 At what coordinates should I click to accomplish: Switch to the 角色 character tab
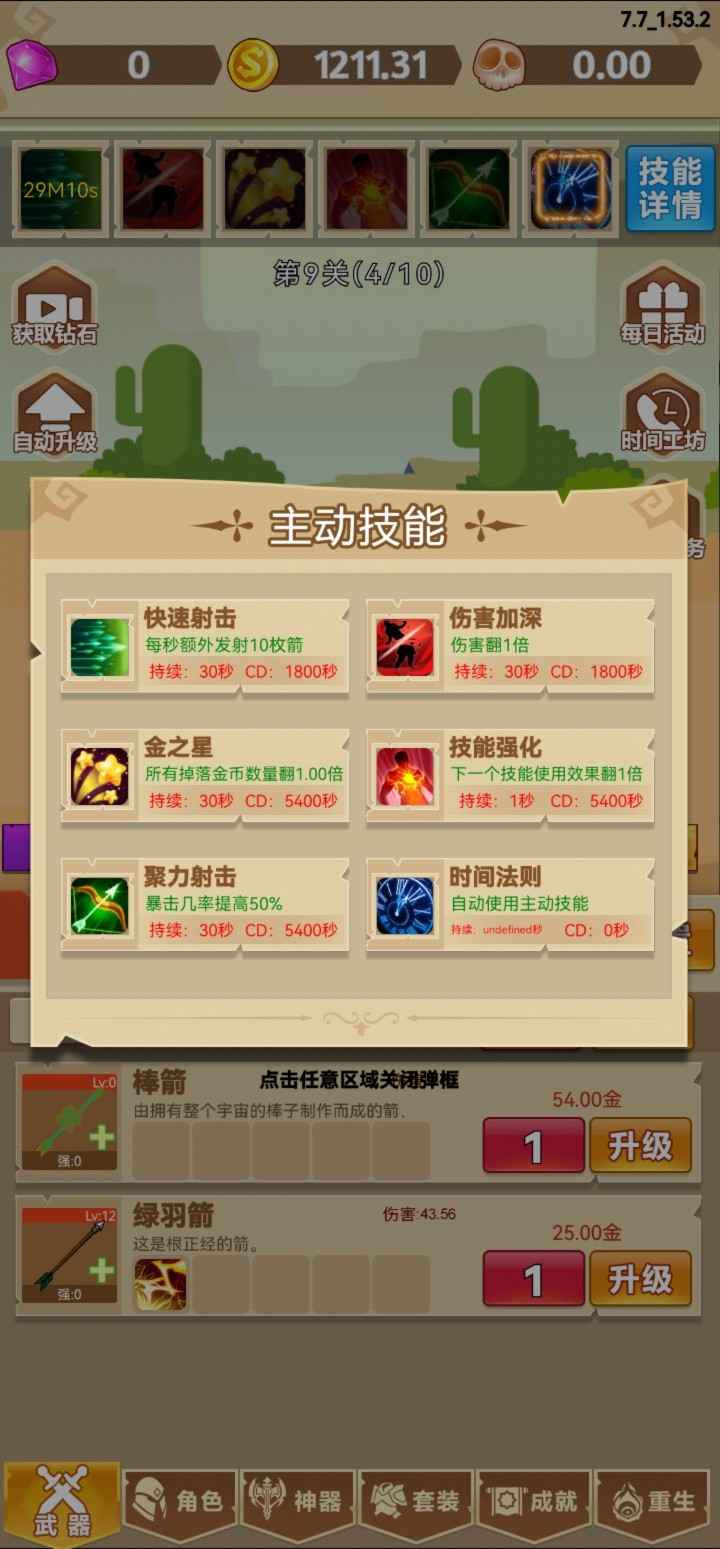(180, 1502)
